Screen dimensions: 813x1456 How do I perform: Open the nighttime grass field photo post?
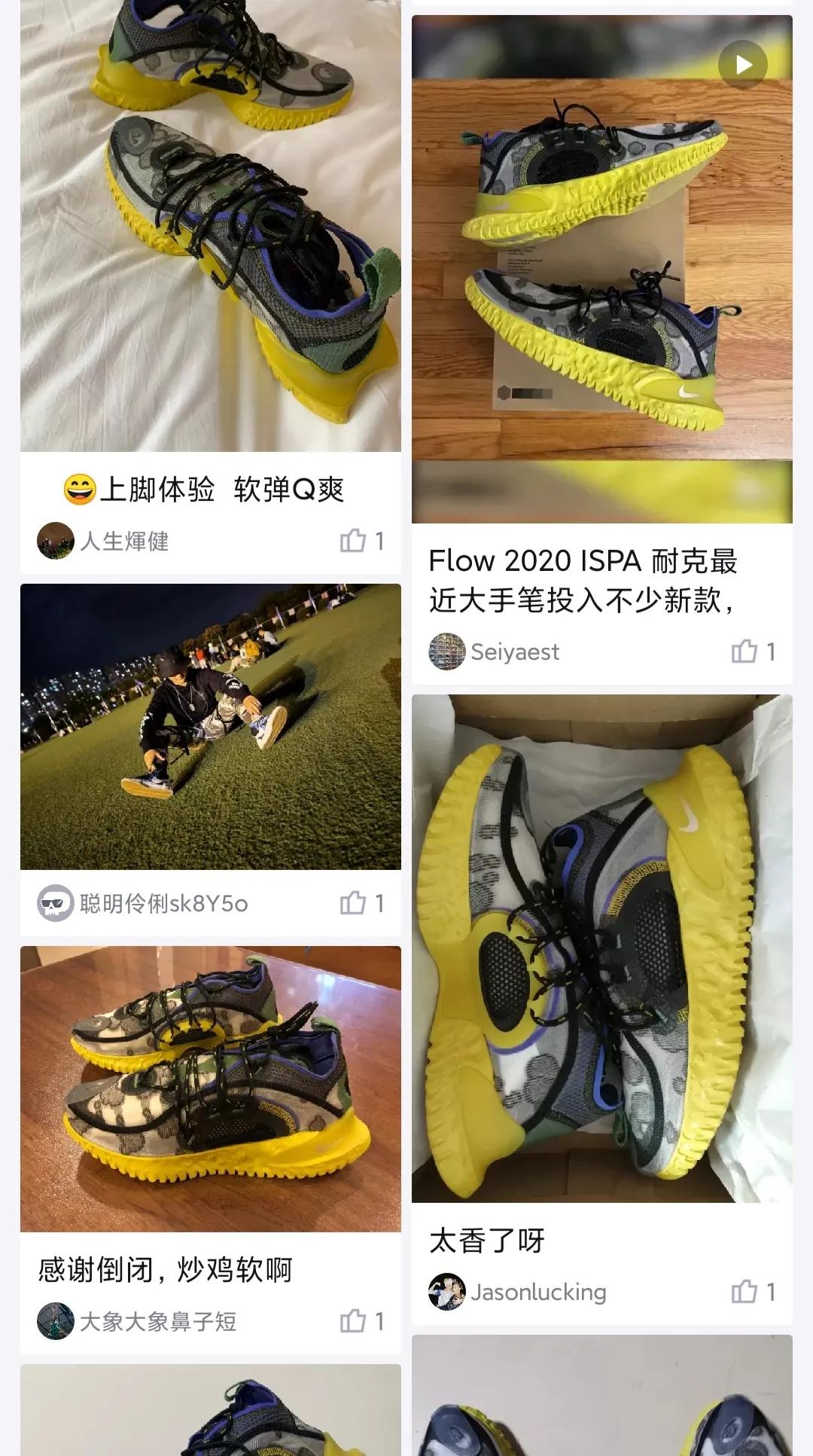tap(211, 727)
